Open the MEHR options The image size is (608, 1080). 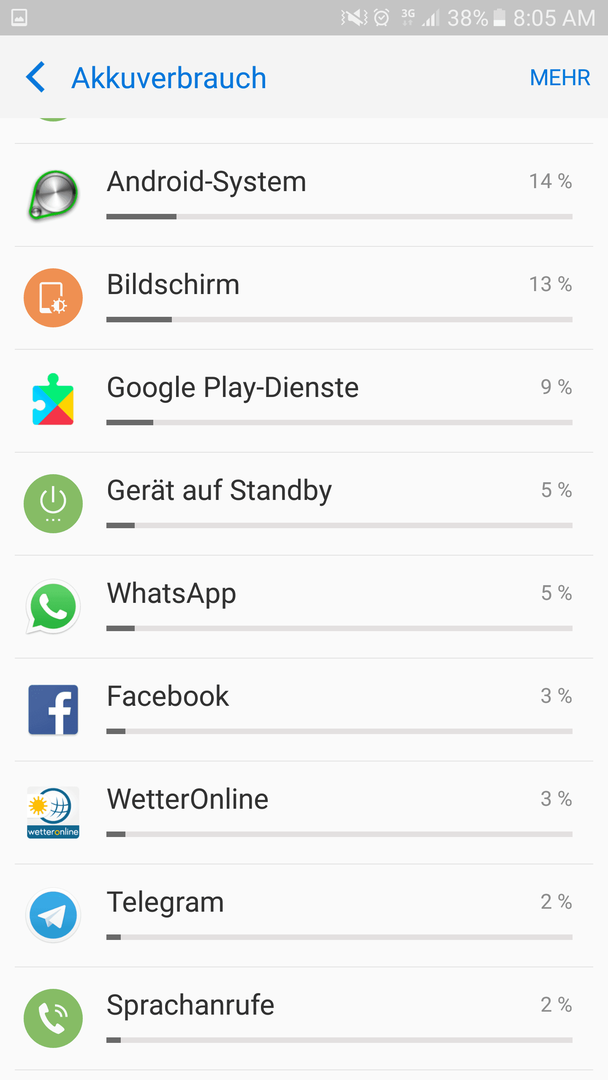tap(559, 78)
